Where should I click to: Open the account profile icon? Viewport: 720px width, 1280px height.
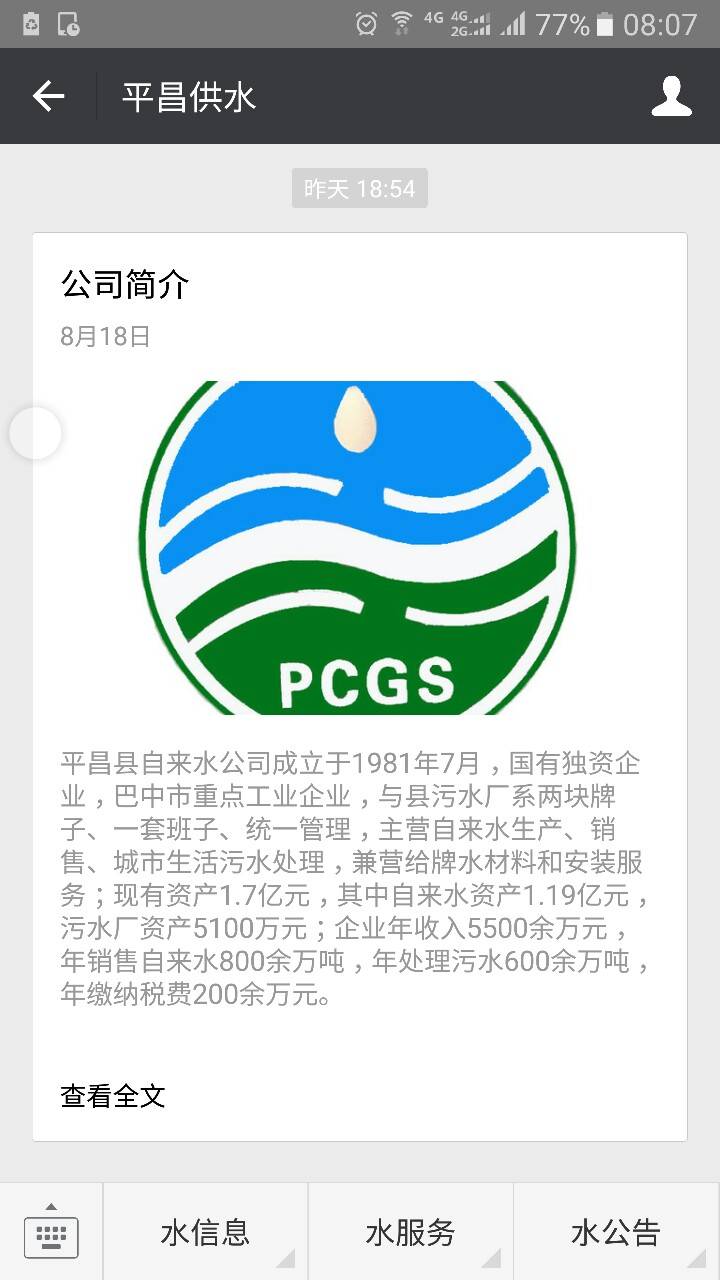(671, 96)
